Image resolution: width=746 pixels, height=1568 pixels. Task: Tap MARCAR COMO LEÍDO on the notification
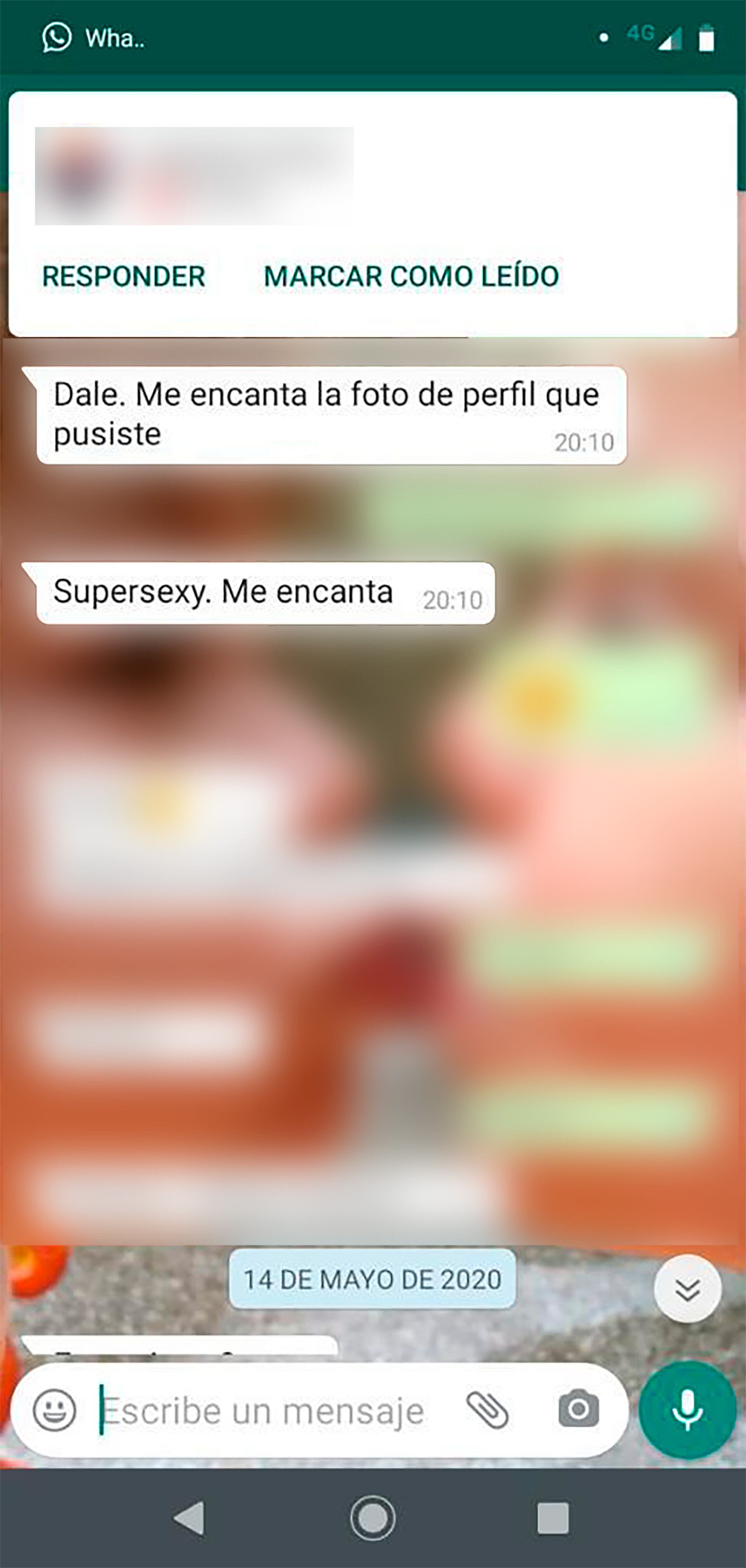click(411, 277)
